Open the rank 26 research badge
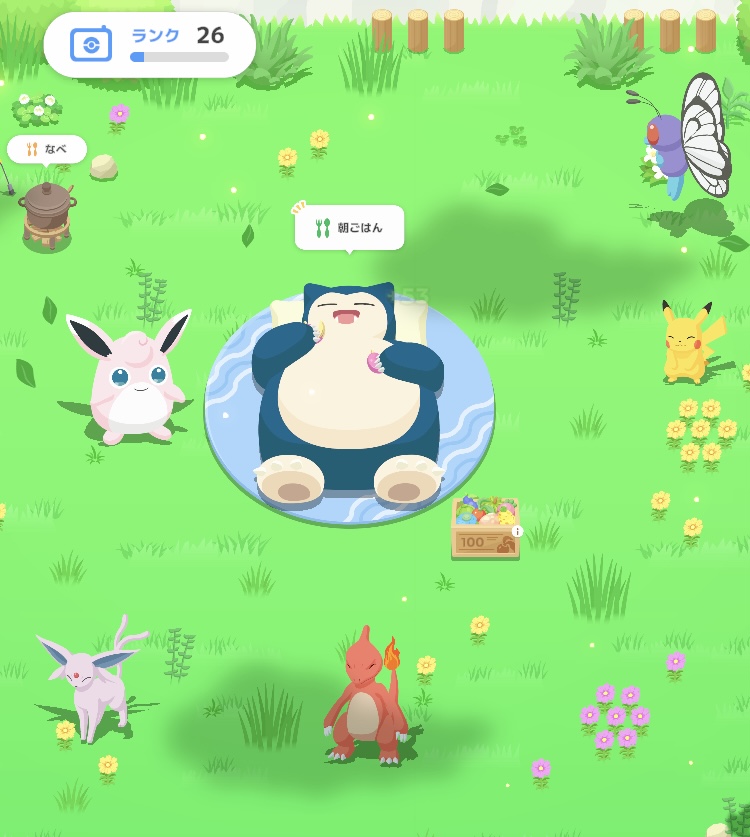 click(150, 44)
